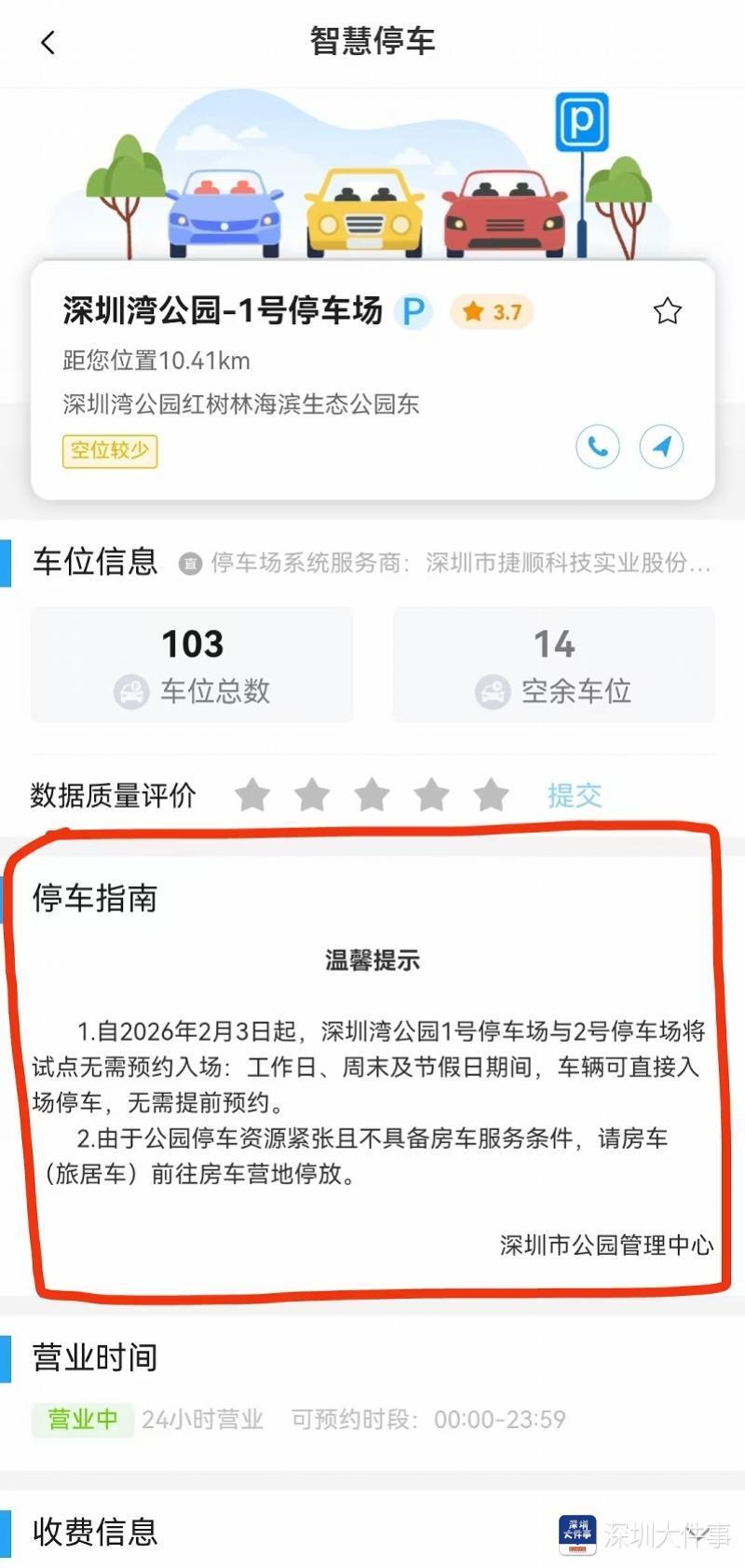Expand the 停车指南 section header
Viewport: 745px width, 1568px height.
[95, 900]
